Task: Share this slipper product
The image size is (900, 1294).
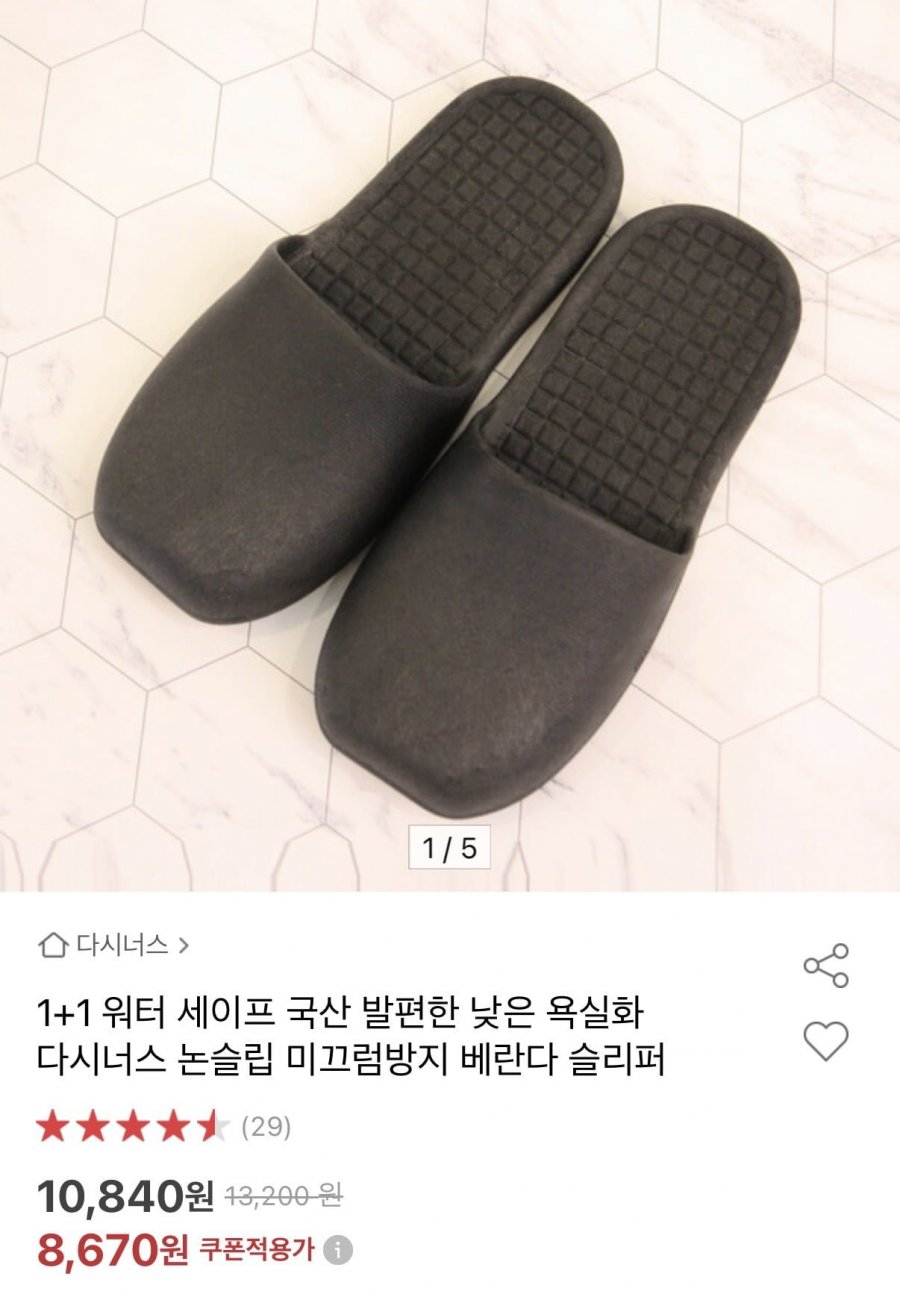Action: click(x=826, y=965)
